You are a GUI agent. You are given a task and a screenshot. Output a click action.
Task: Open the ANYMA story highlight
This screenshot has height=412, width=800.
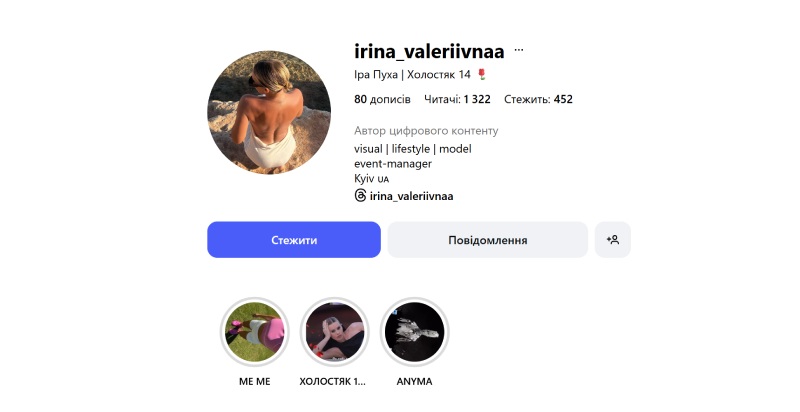(x=414, y=332)
